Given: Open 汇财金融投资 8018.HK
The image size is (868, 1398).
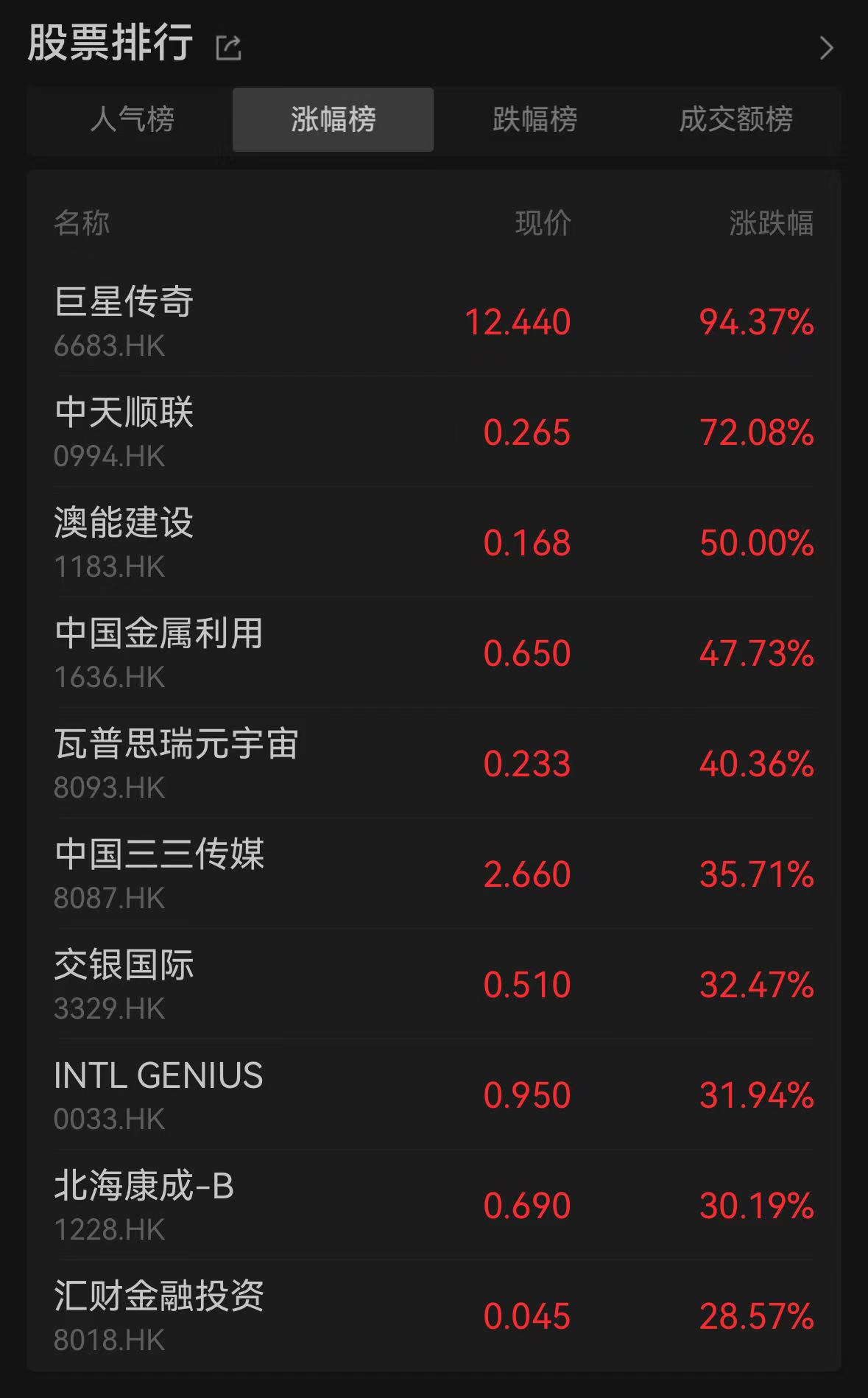Looking at the screenshot, I should point(434,1316).
